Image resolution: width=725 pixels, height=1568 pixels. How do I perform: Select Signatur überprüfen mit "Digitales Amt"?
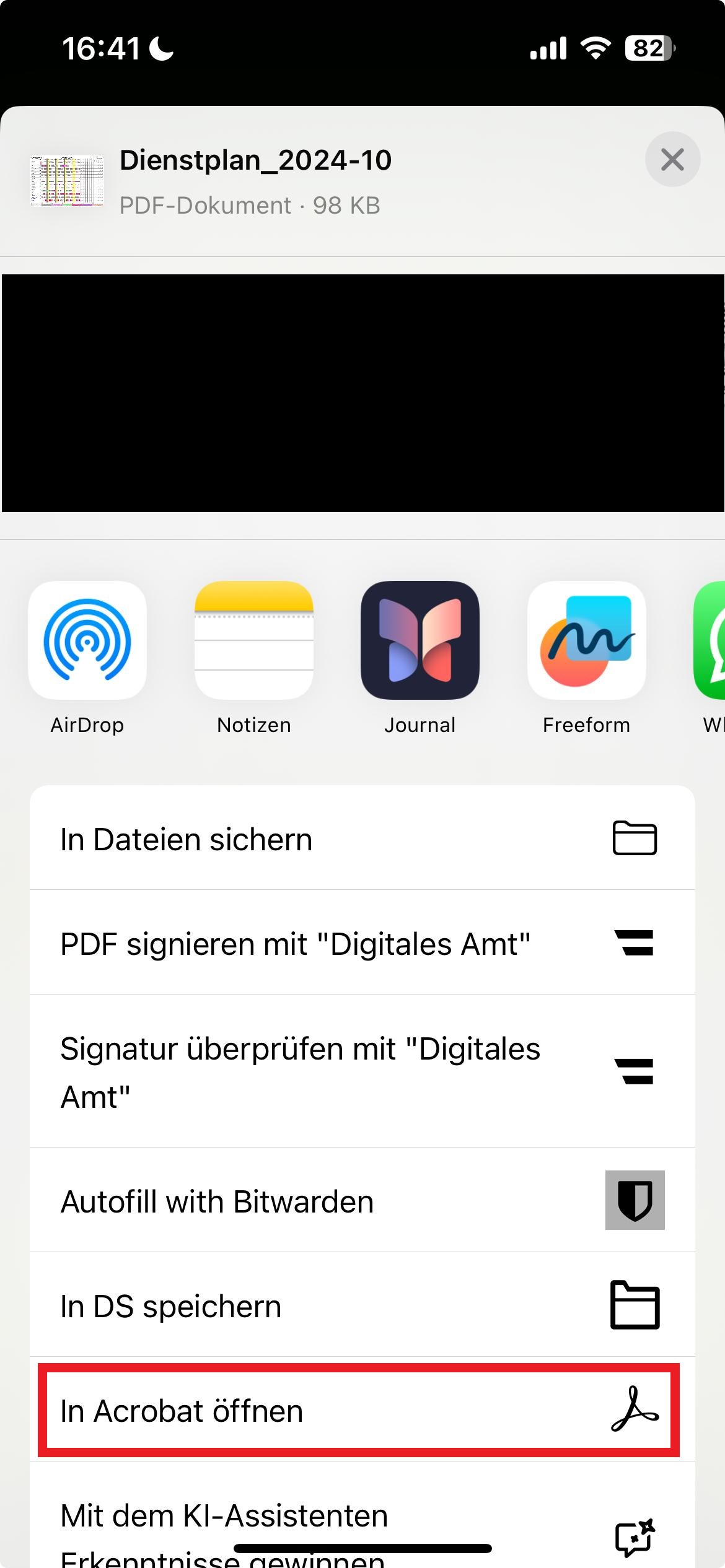tap(362, 1071)
